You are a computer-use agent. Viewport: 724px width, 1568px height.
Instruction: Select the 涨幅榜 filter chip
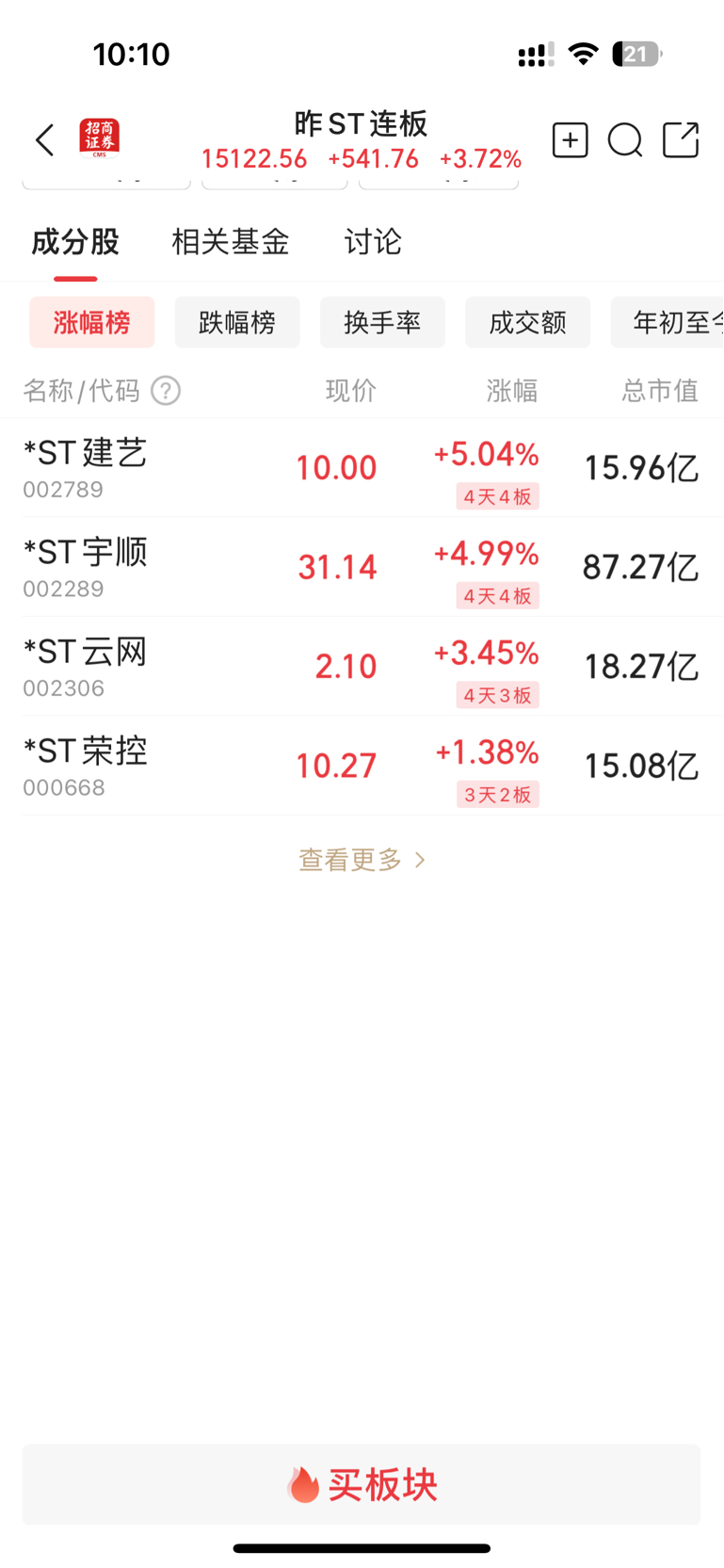click(91, 322)
